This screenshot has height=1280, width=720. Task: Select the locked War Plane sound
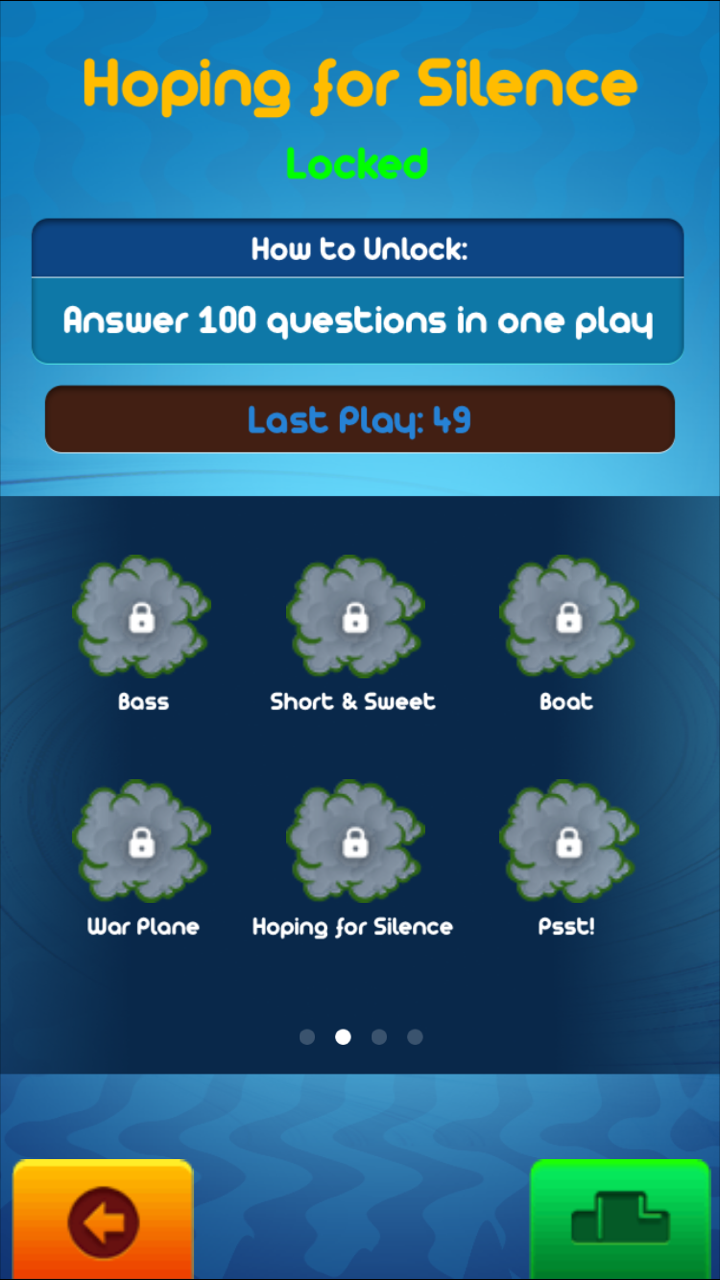[142, 843]
